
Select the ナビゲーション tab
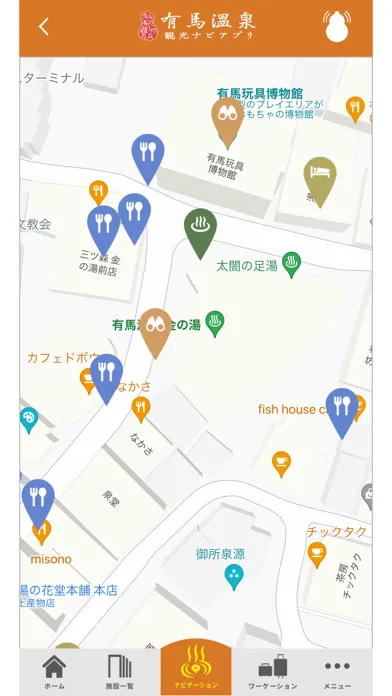(196, 667)
